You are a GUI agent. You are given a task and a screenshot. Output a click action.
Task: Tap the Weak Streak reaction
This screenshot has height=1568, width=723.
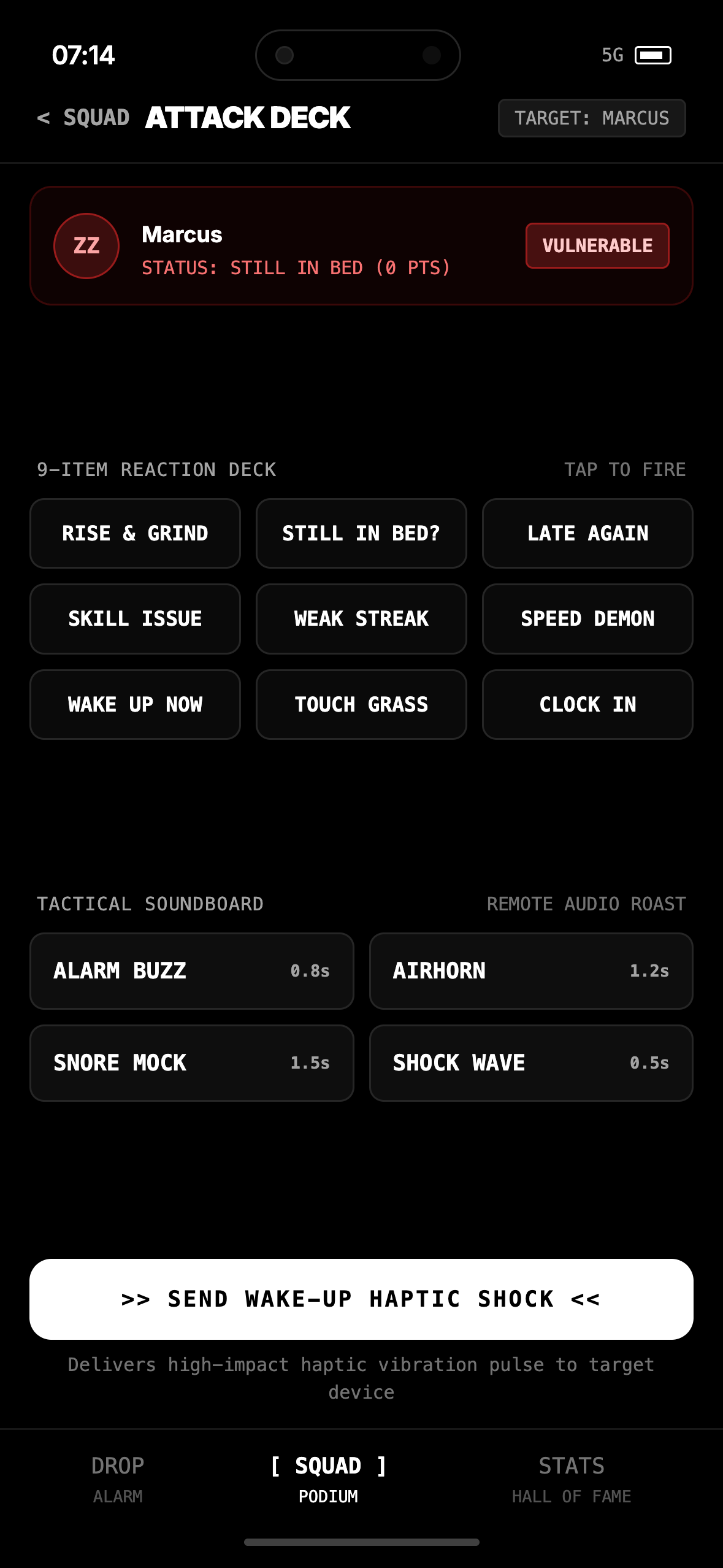tap(361, 618)
